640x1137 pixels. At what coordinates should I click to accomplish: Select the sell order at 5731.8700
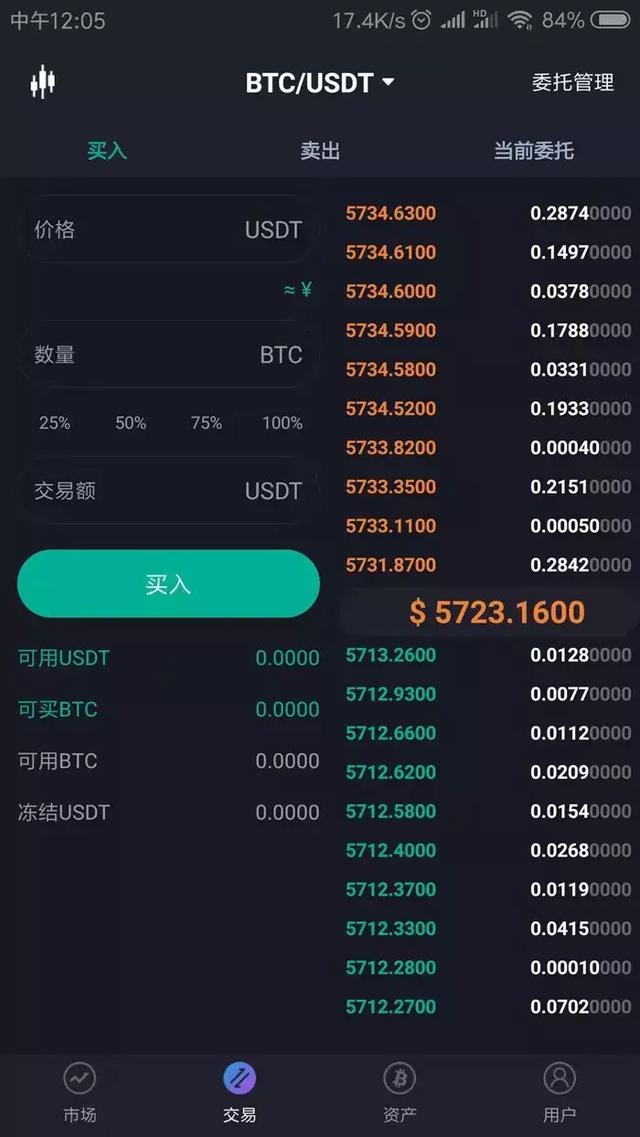(488, 564)
